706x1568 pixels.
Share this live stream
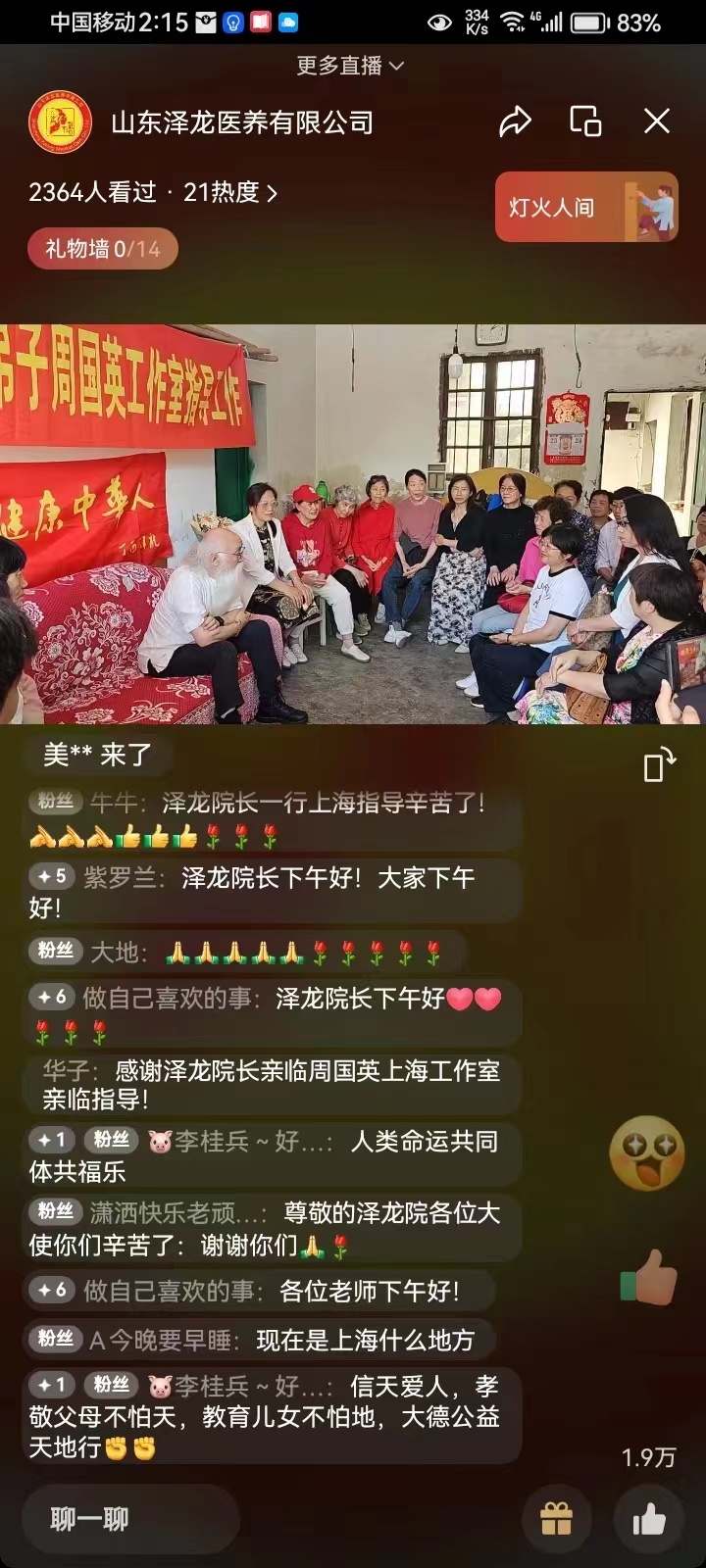(x=515, y=122)
